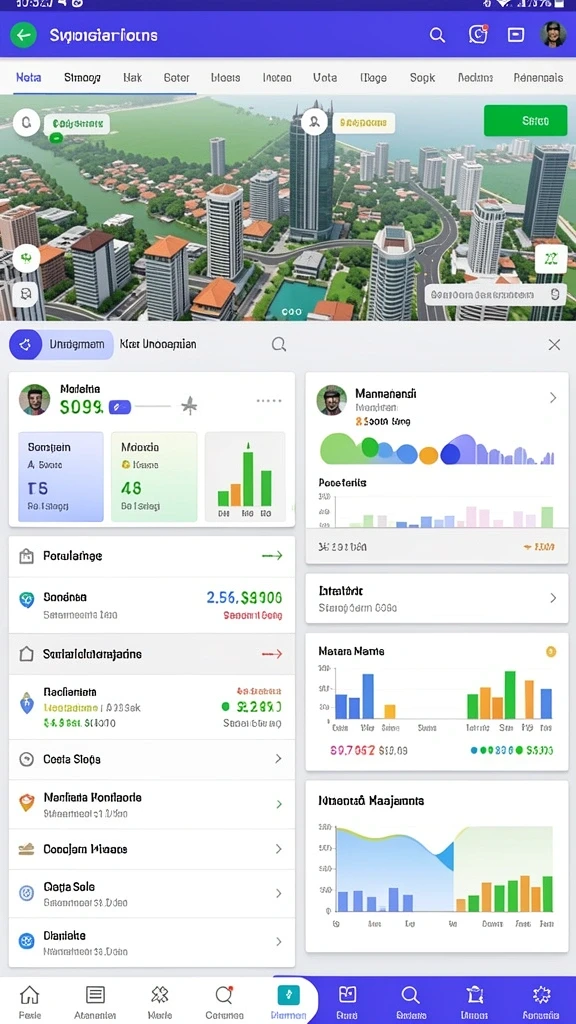Screen dimensions: 576x1024
Task: Open the Mannanandi card chevron
Action: [x=552, y=398]
